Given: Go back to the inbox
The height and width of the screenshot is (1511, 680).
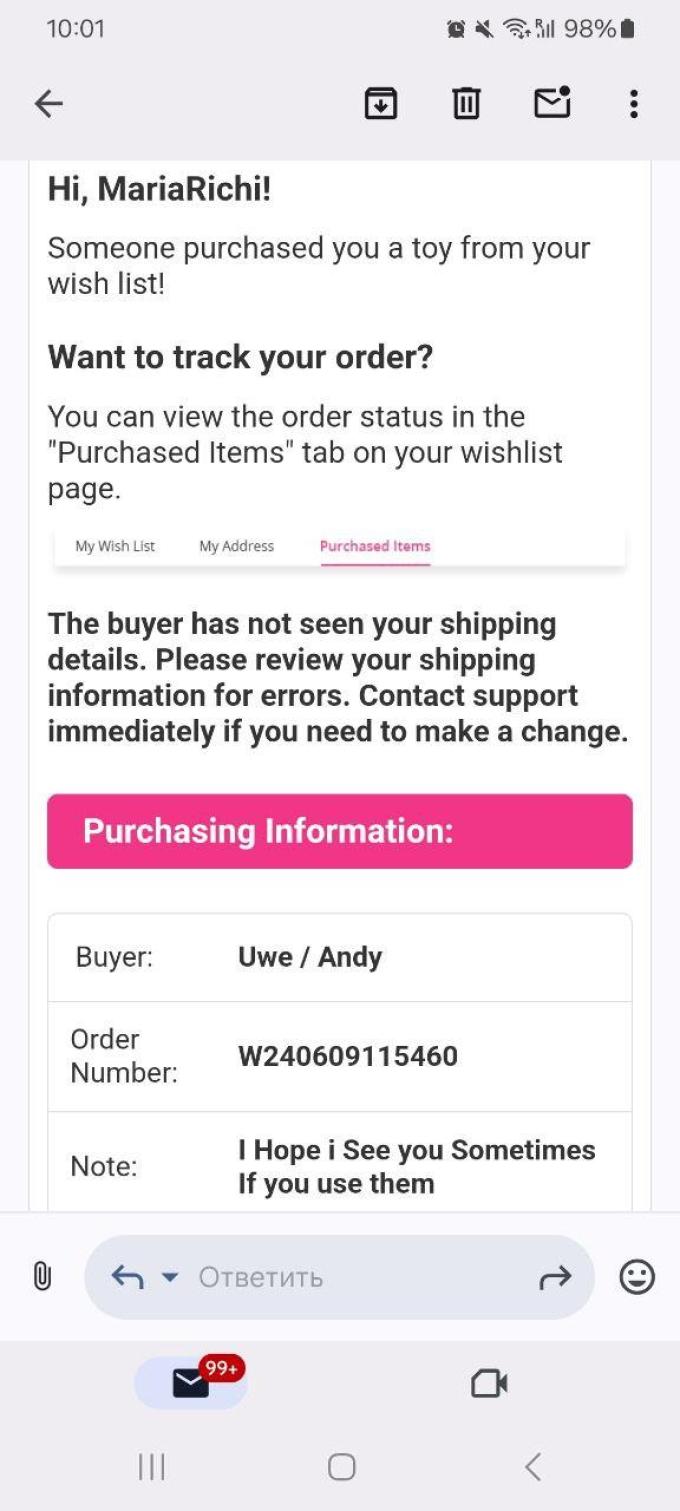Looking at the screenshot, I should click(48, 103).
